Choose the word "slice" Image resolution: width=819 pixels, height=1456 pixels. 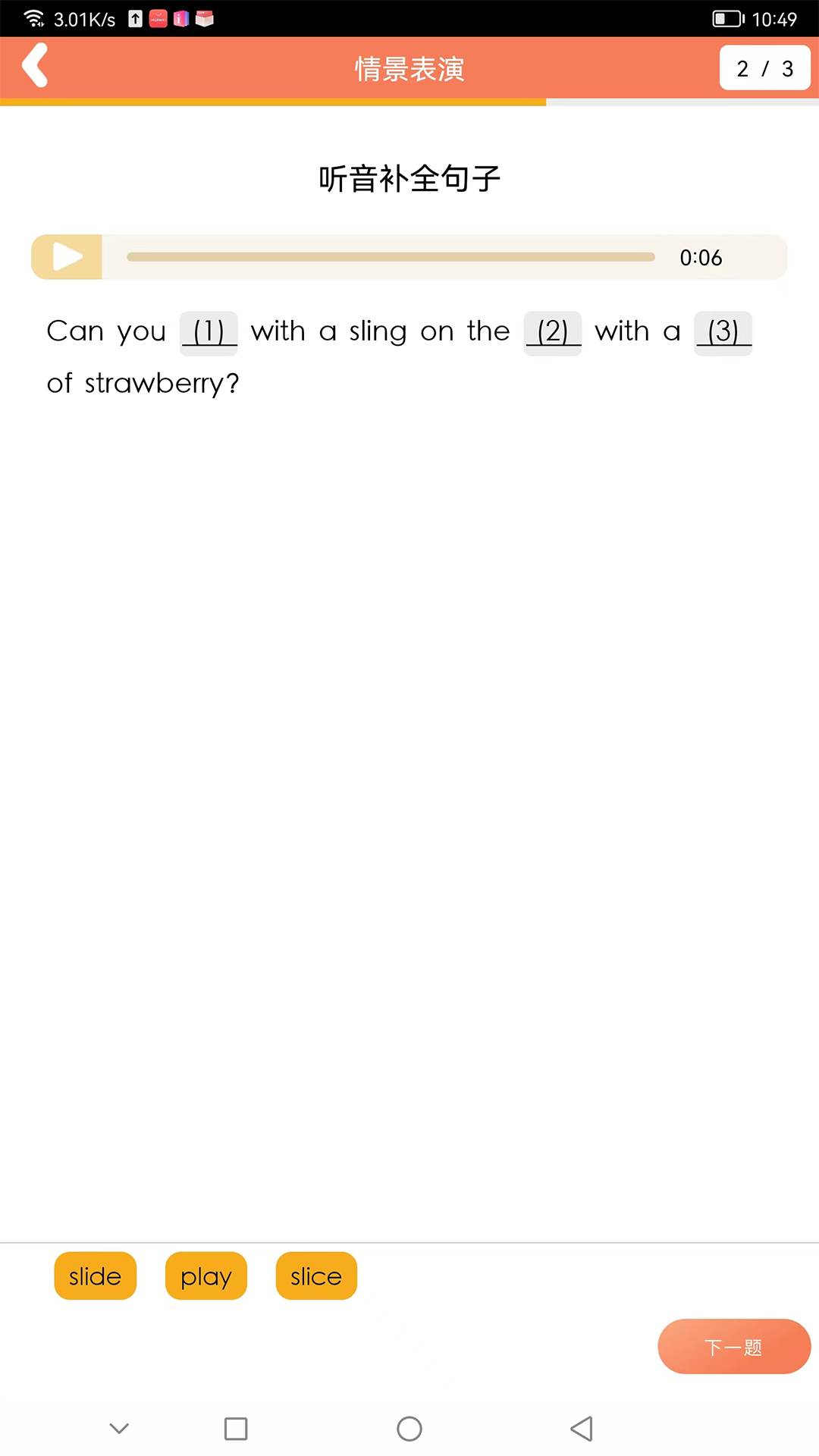point(316,1276)
